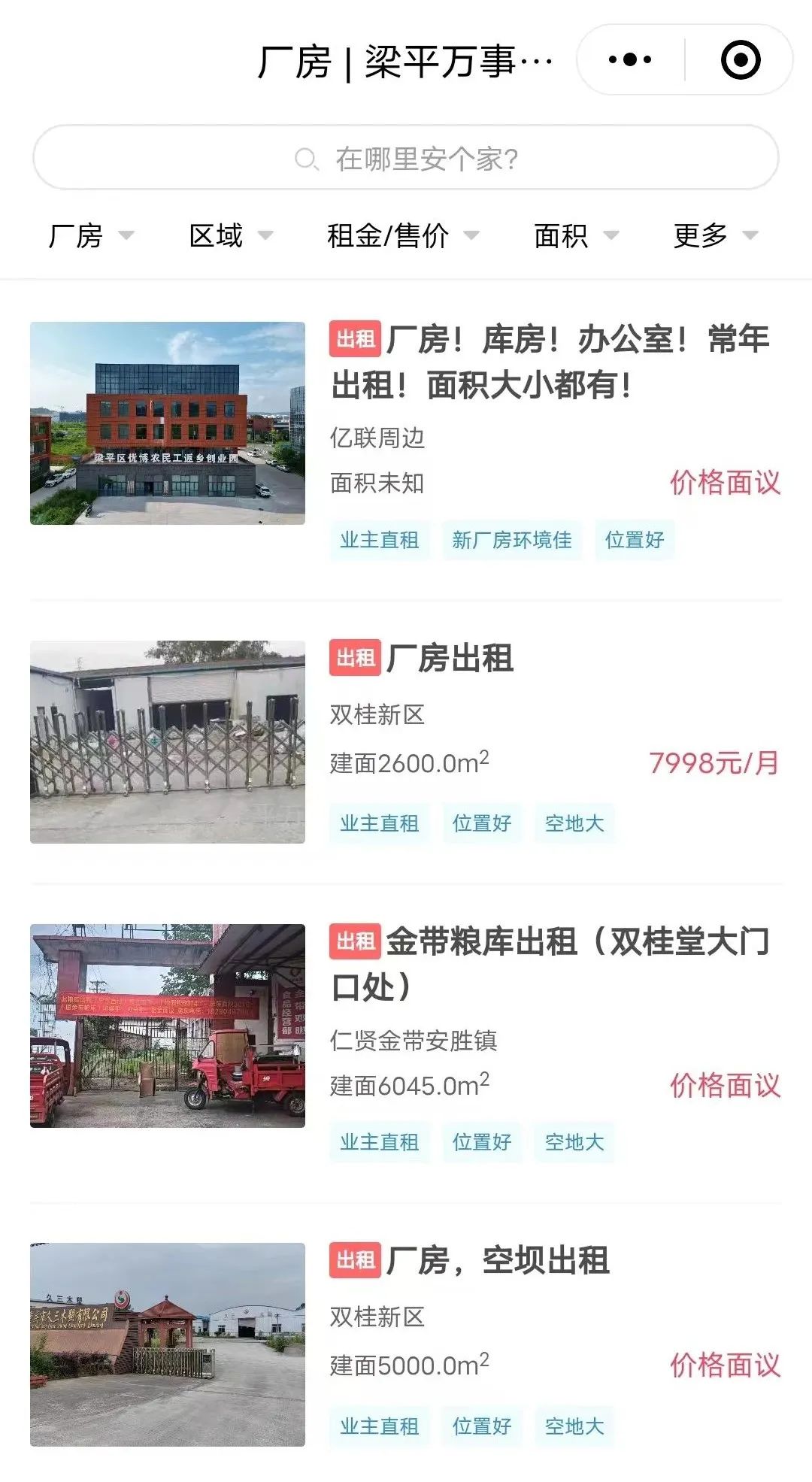Viewport: 812px width, 1482px height.
Task: Open the mini program overflow menu
Action: pos(630,60)
